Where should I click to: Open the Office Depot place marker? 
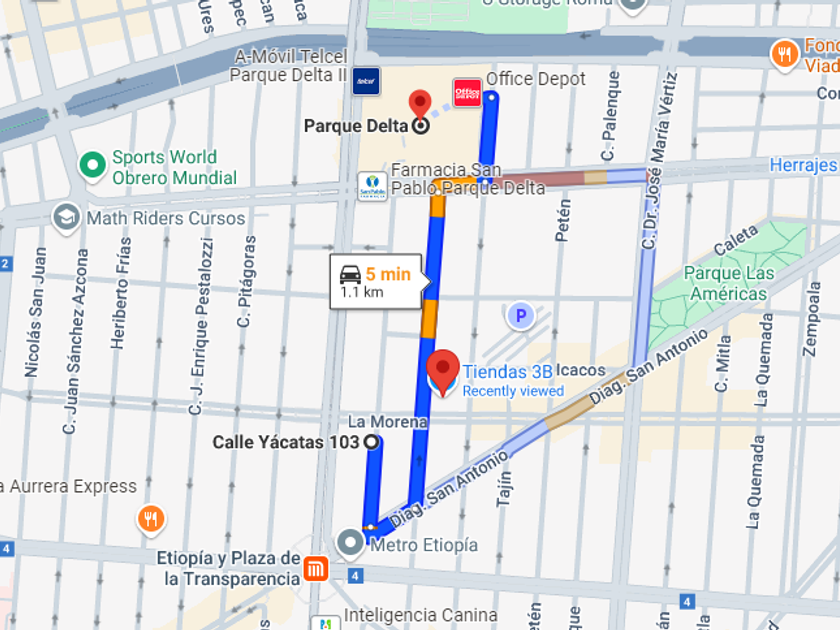[467, 93]
